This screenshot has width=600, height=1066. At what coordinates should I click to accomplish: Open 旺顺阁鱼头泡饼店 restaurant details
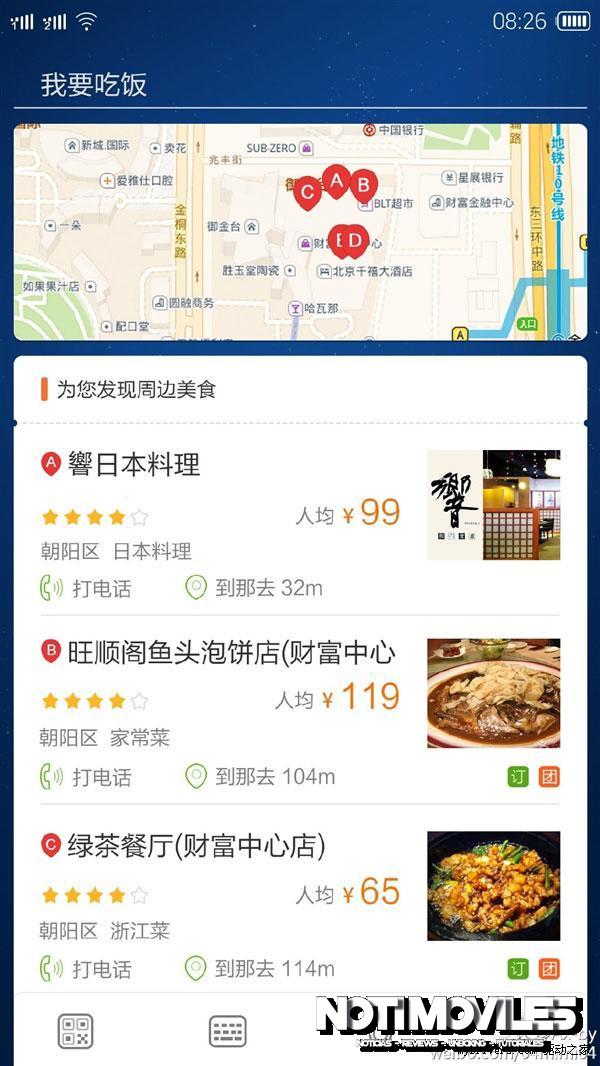[230, 654]
